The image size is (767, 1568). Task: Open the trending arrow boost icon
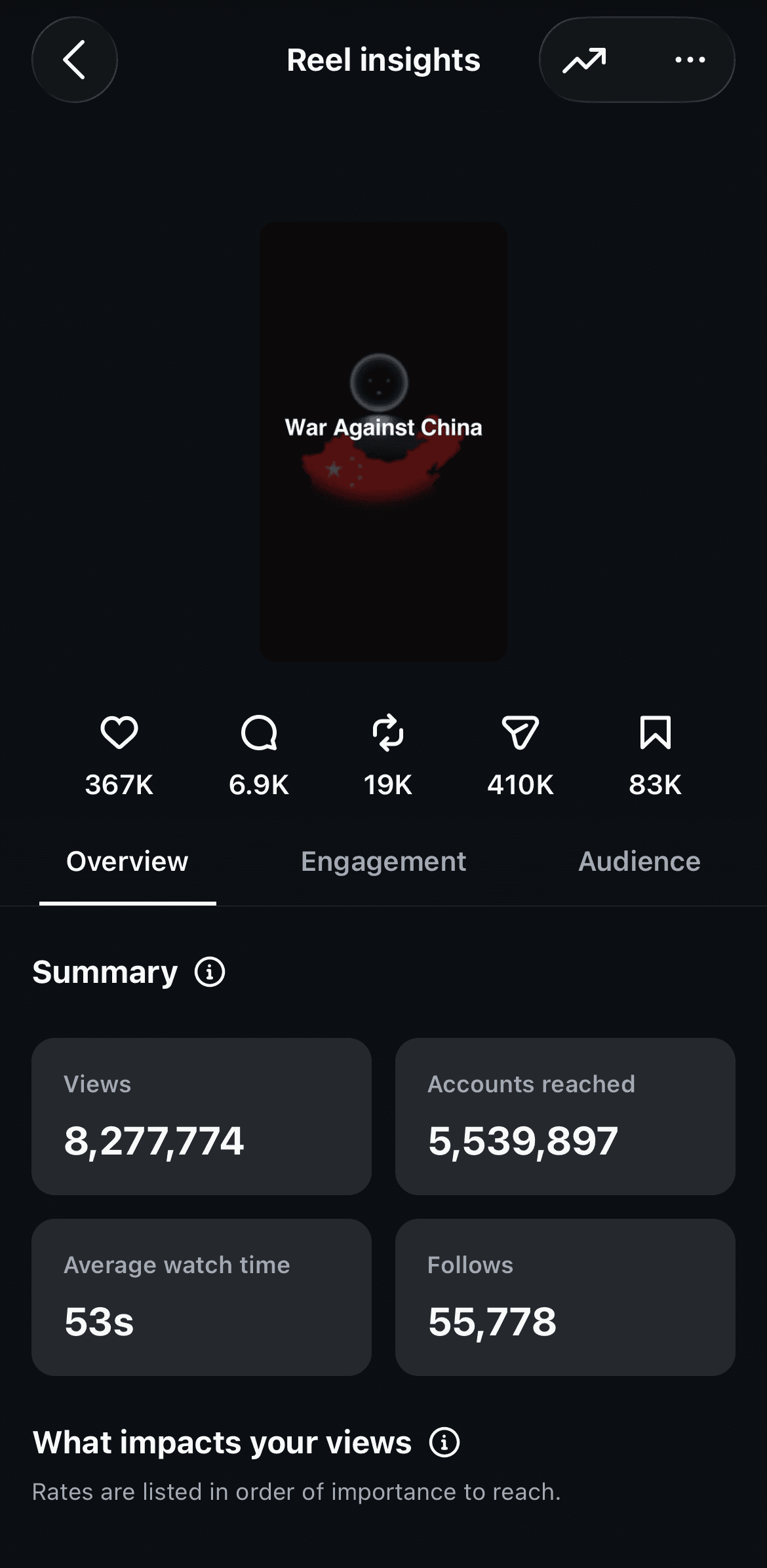(x=584, y=60)
